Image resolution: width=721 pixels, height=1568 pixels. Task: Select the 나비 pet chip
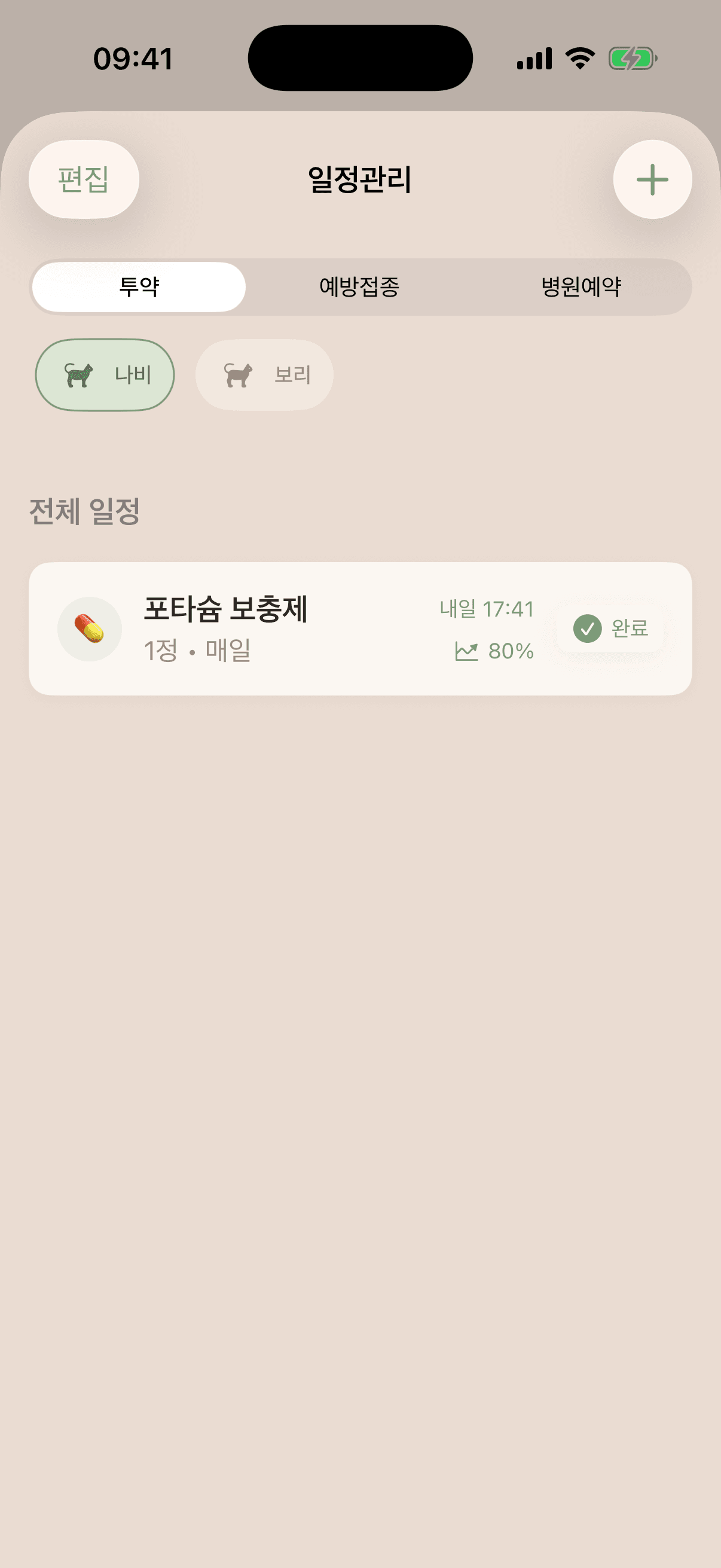coord(105,375)
